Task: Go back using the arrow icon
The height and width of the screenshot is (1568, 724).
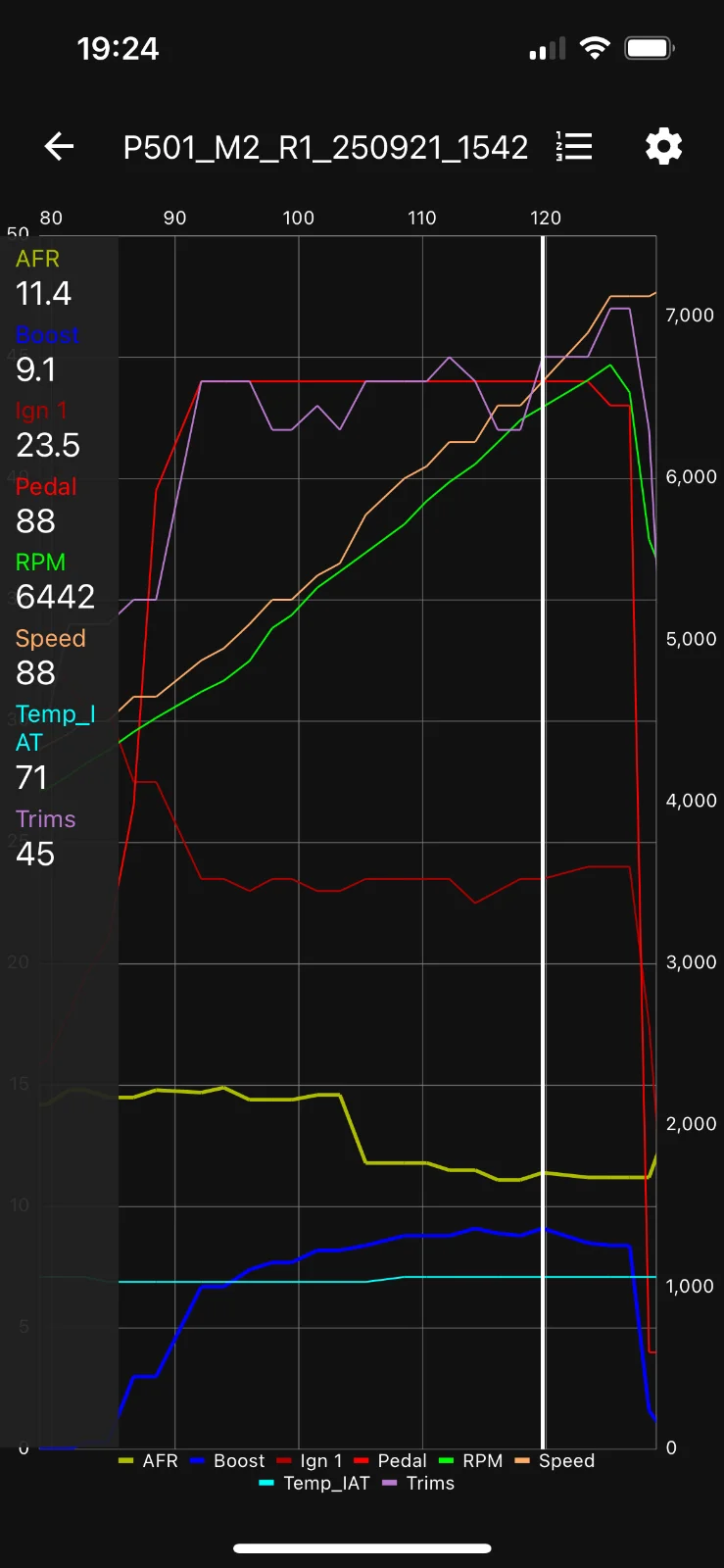Action: coord(59,147)
